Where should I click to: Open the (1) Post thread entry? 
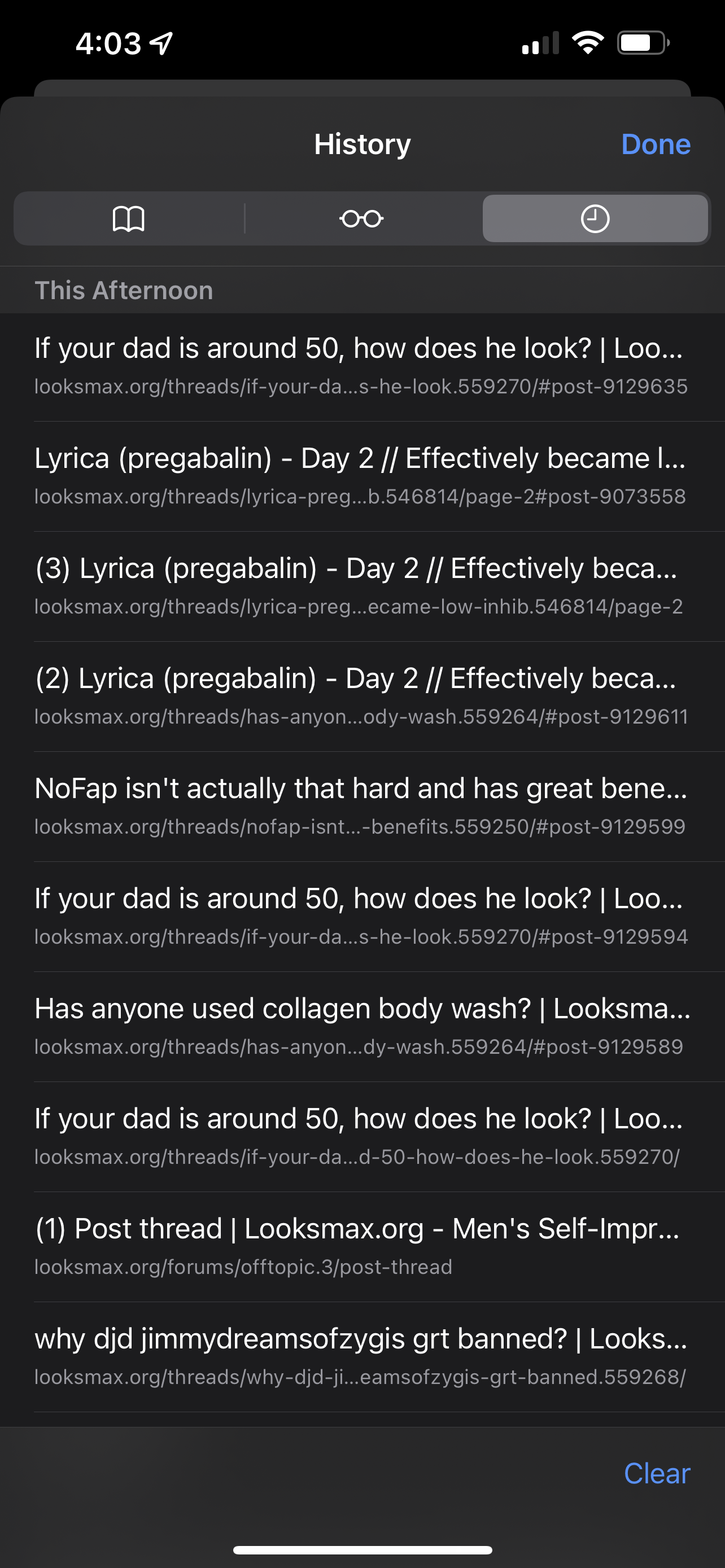[x=361, y=1247]
